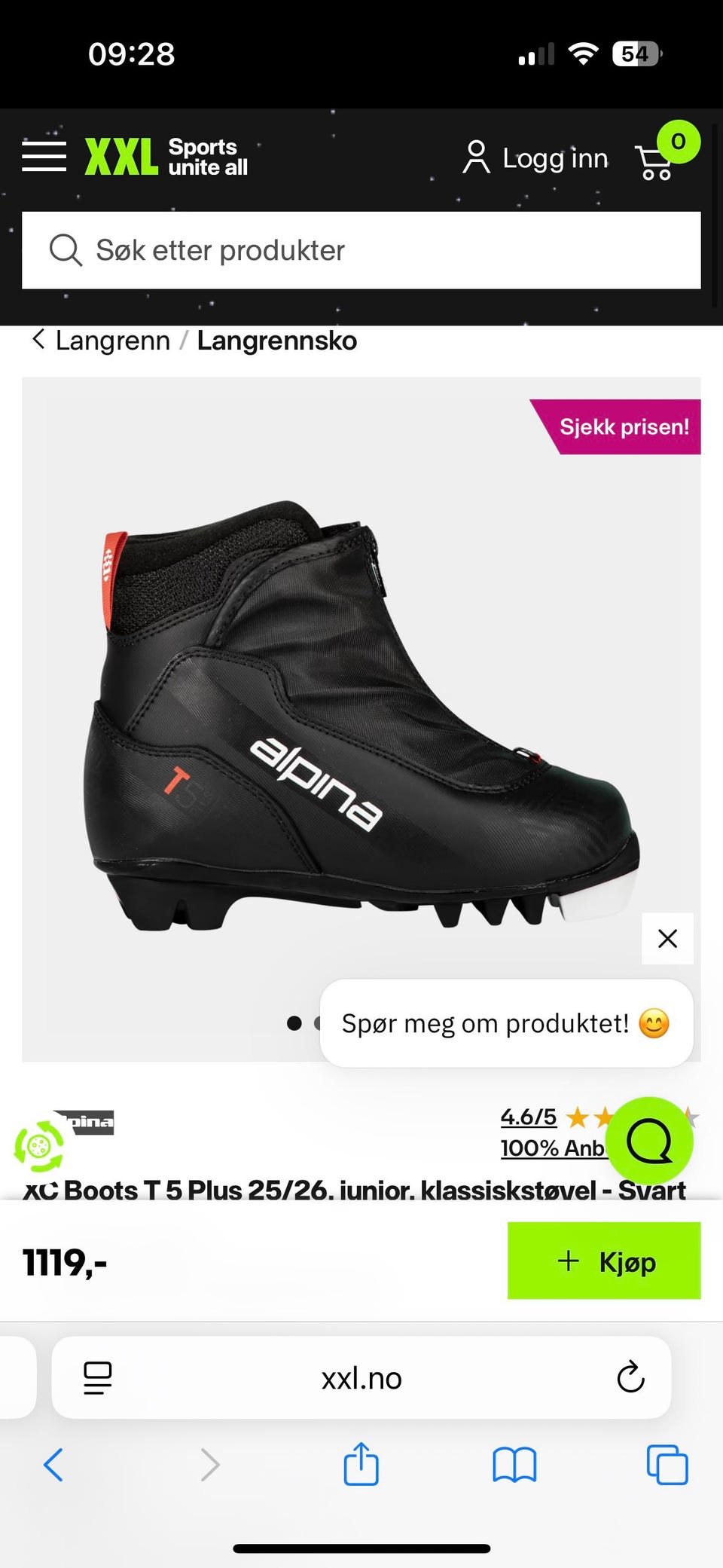Open the Langrennsko breadcrumb

point(276,341)
